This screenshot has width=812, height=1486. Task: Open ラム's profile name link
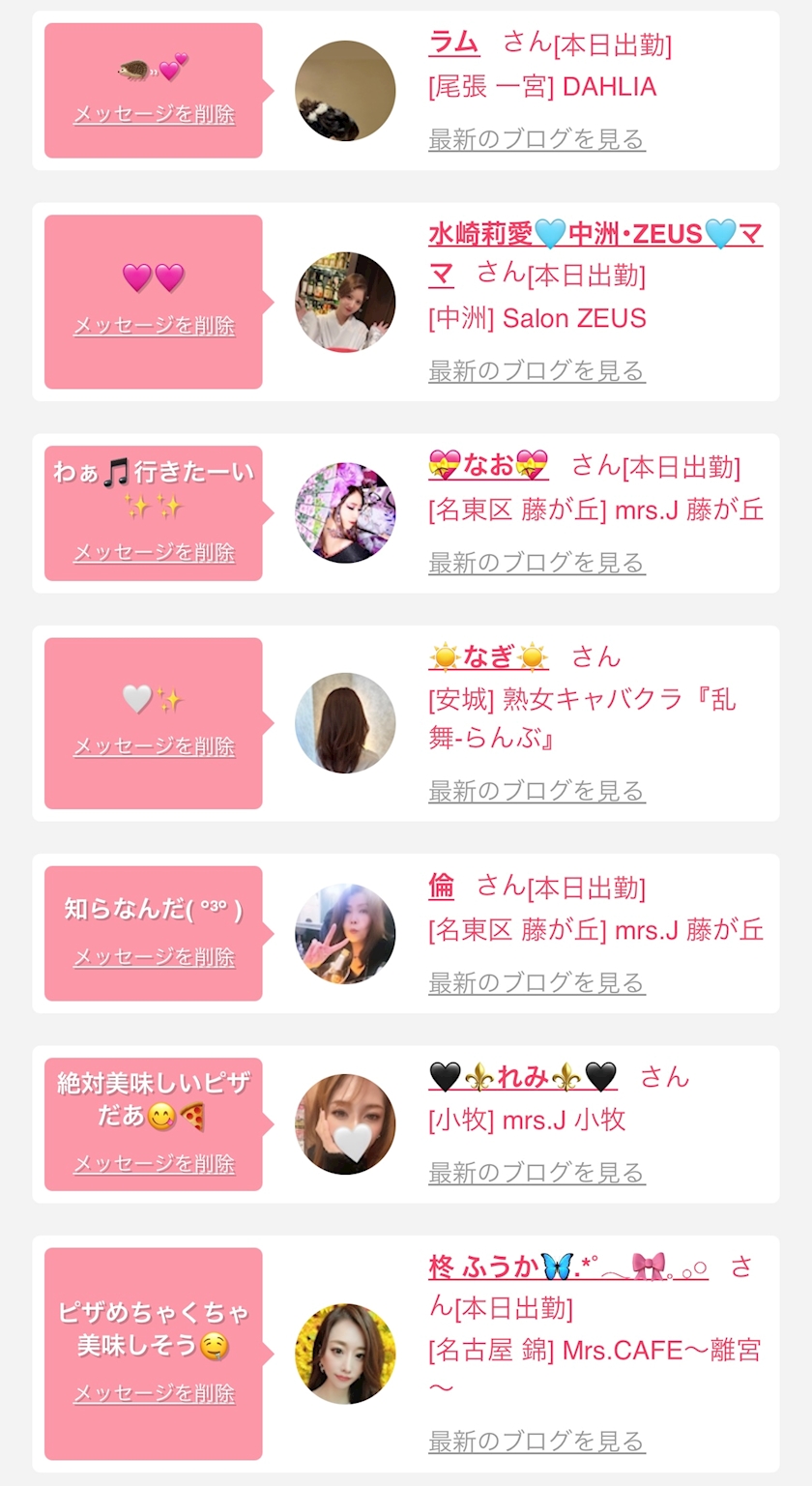pyautogui.click(x=454, y=44)
